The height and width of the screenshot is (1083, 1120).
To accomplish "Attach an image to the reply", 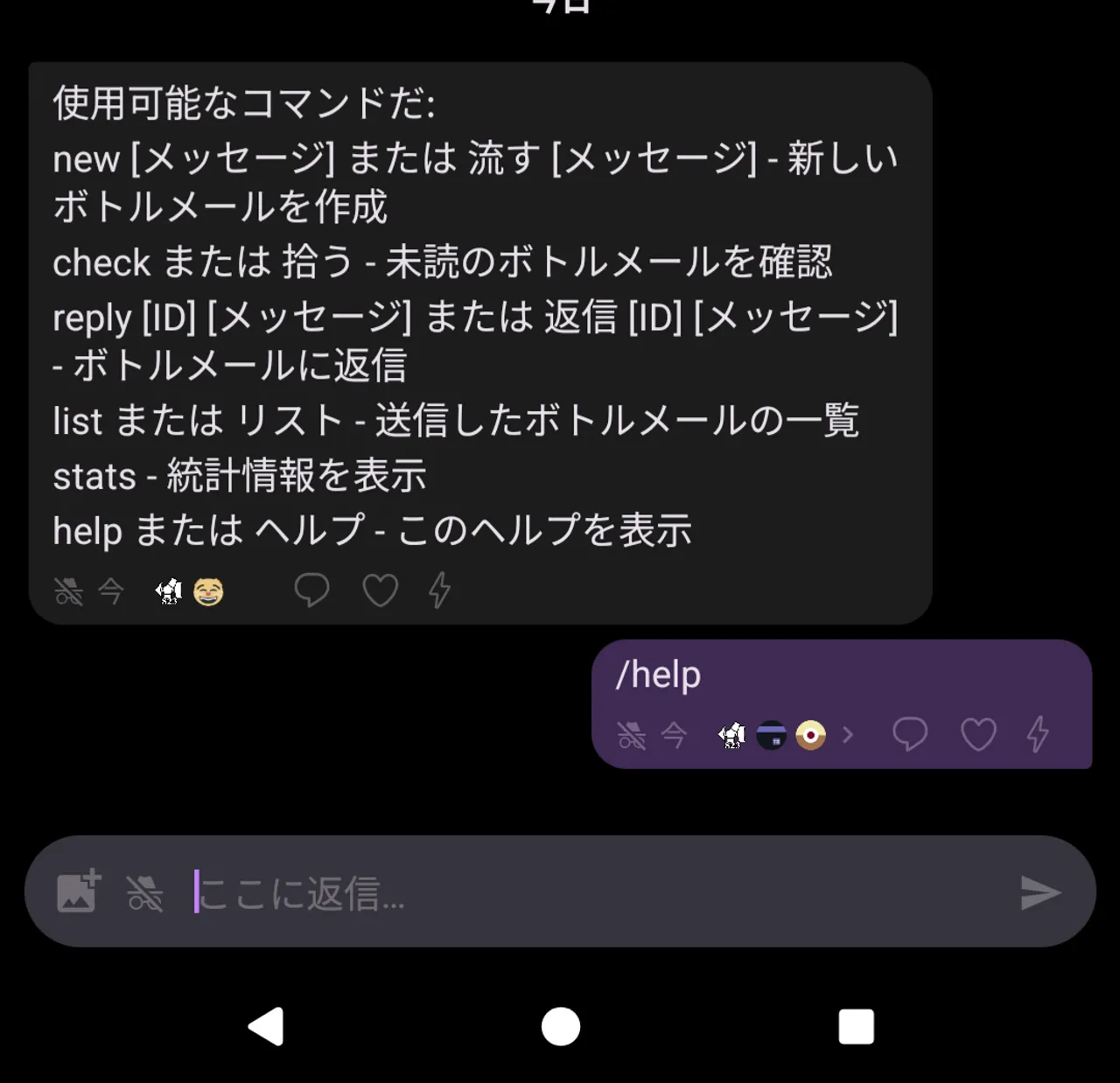I will tap(78, 891).
